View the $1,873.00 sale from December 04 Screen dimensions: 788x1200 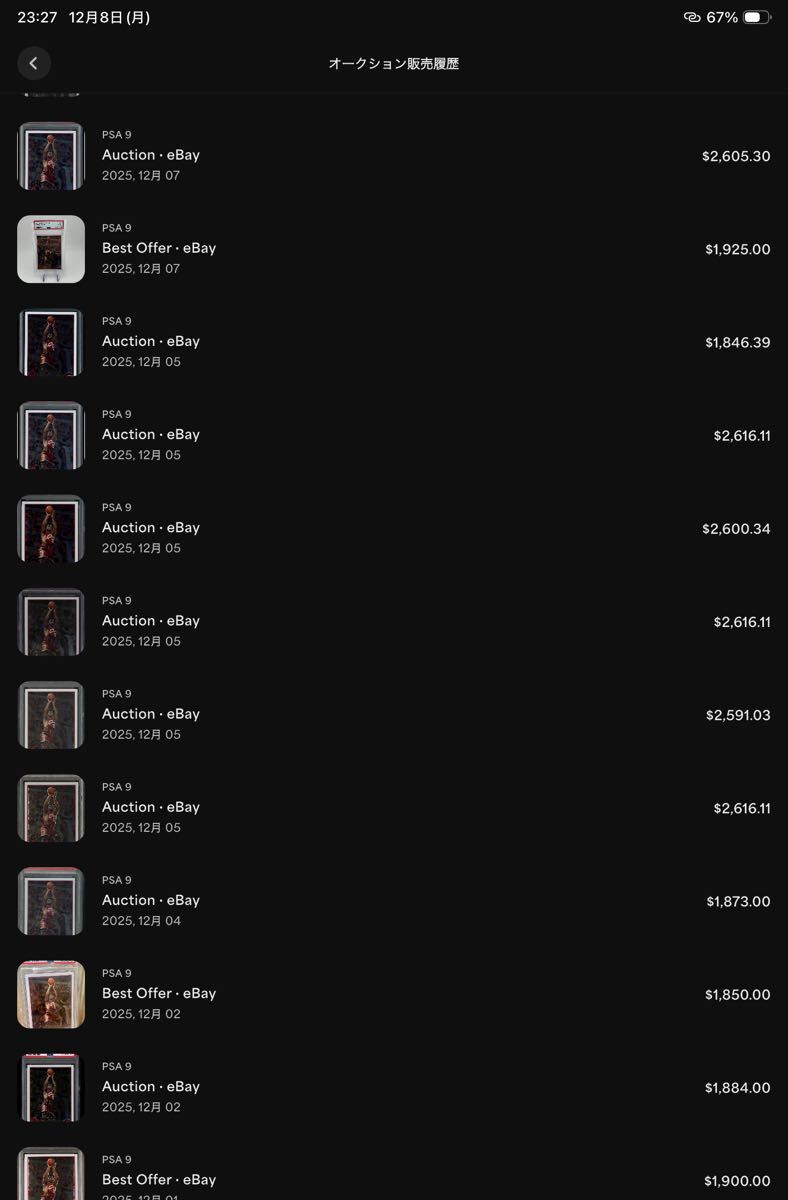pyautogui.click(x=394, y=901)
